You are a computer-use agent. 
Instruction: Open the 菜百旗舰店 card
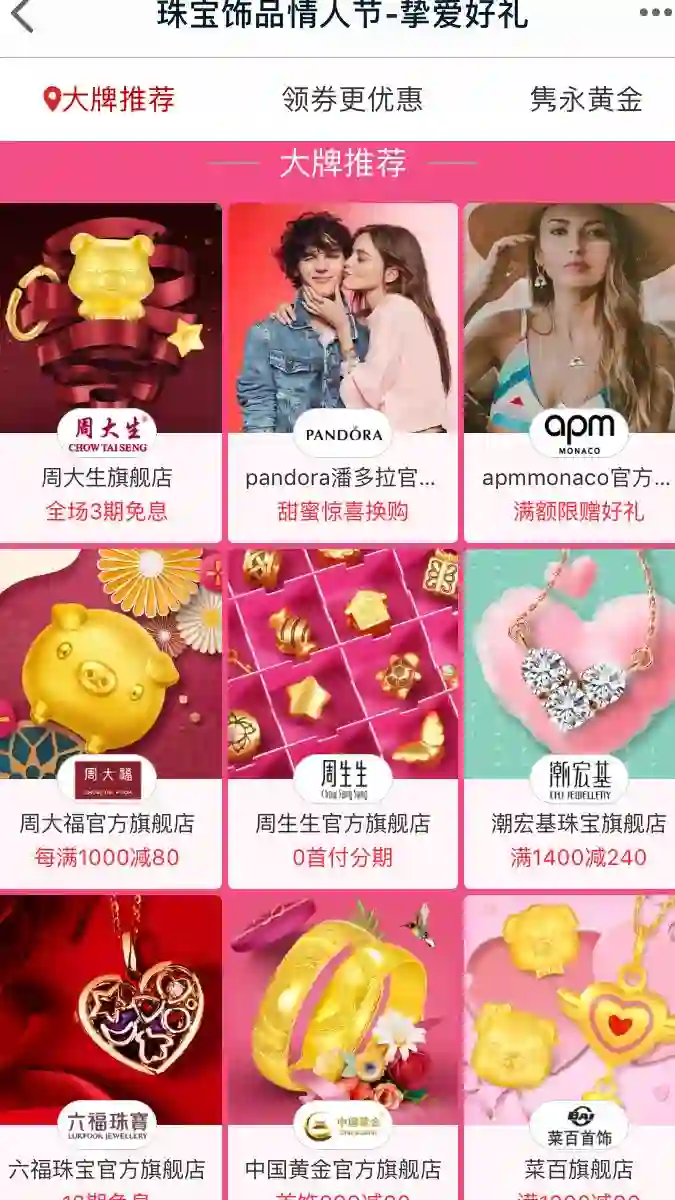pos(570,1045)
